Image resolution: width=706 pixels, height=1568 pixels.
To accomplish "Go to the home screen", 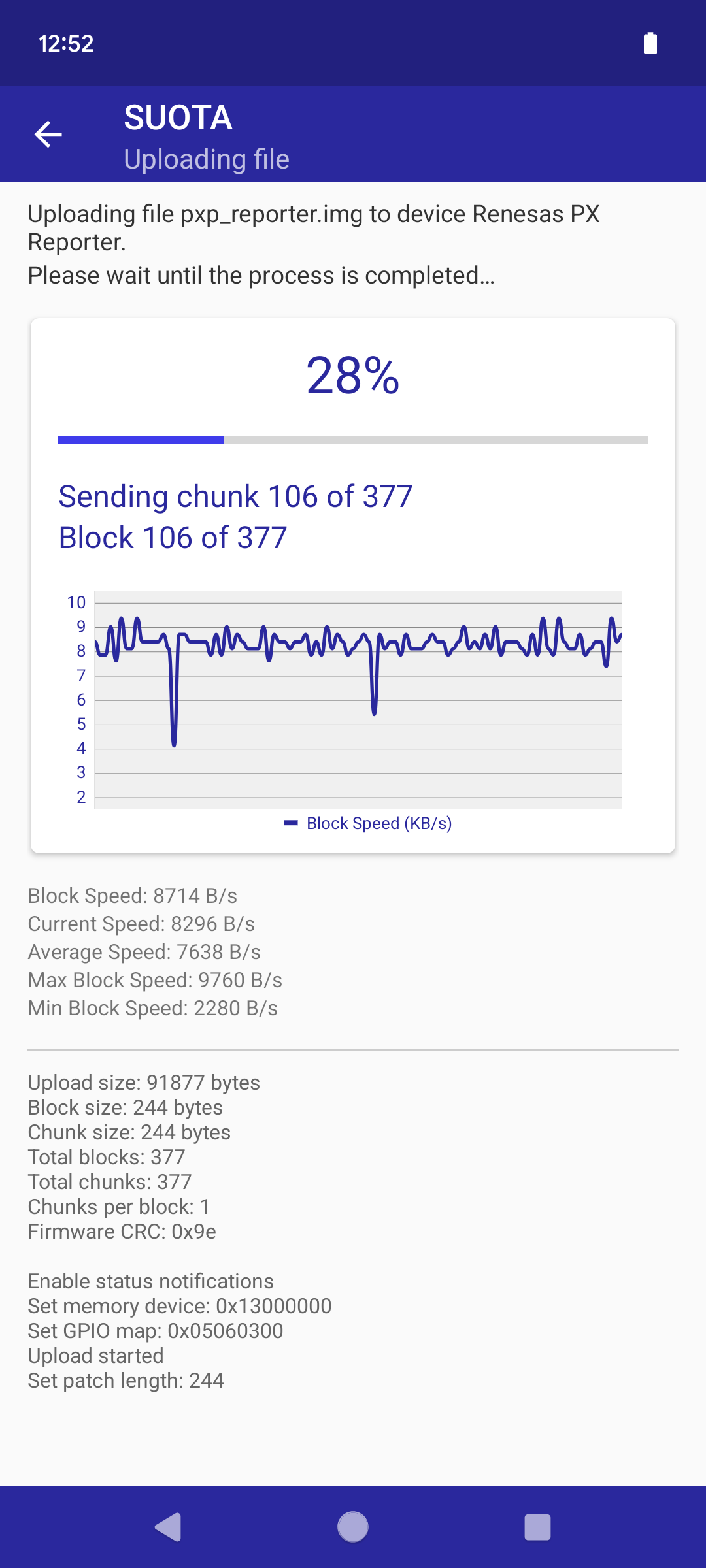I will coord(353,1527).
